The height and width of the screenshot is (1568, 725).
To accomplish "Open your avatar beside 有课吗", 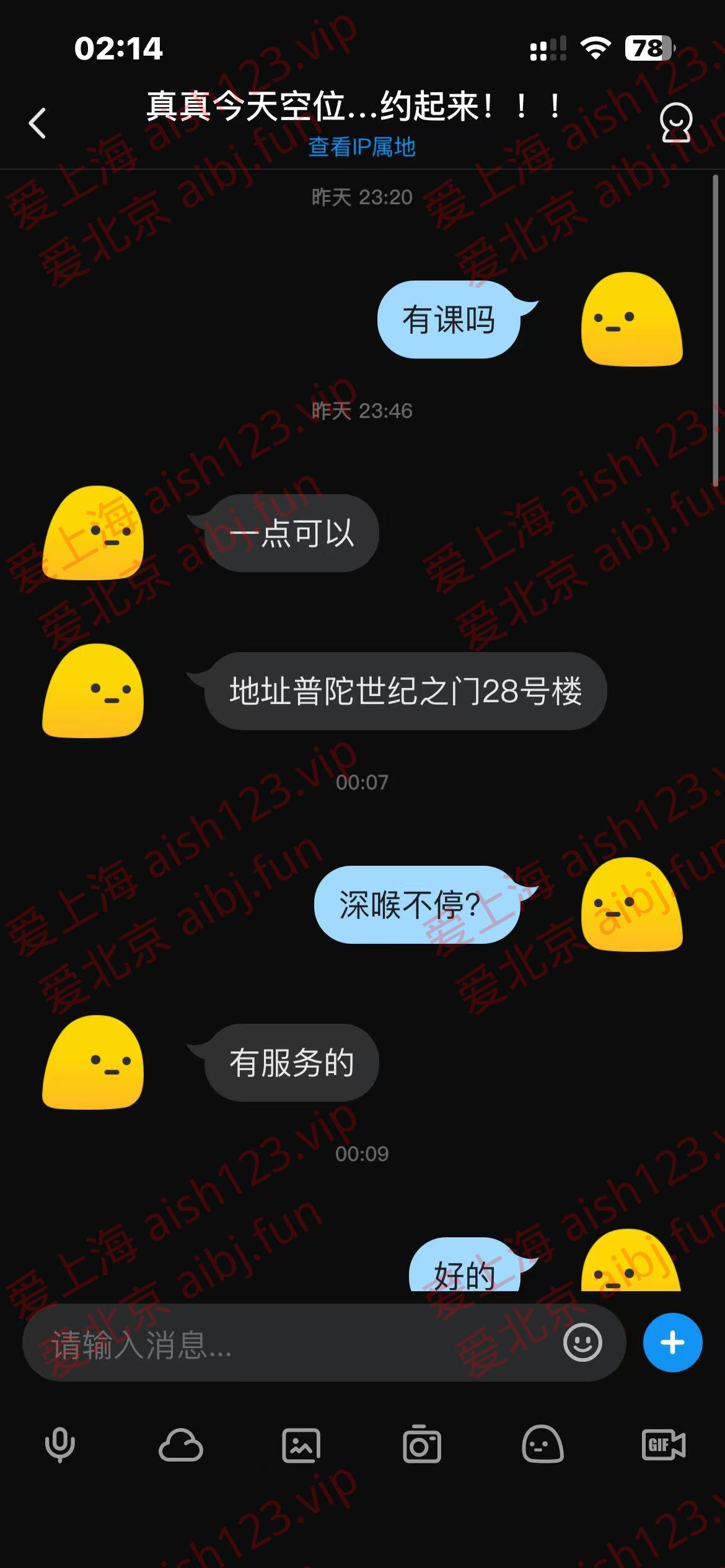I will tap(631, 319).
